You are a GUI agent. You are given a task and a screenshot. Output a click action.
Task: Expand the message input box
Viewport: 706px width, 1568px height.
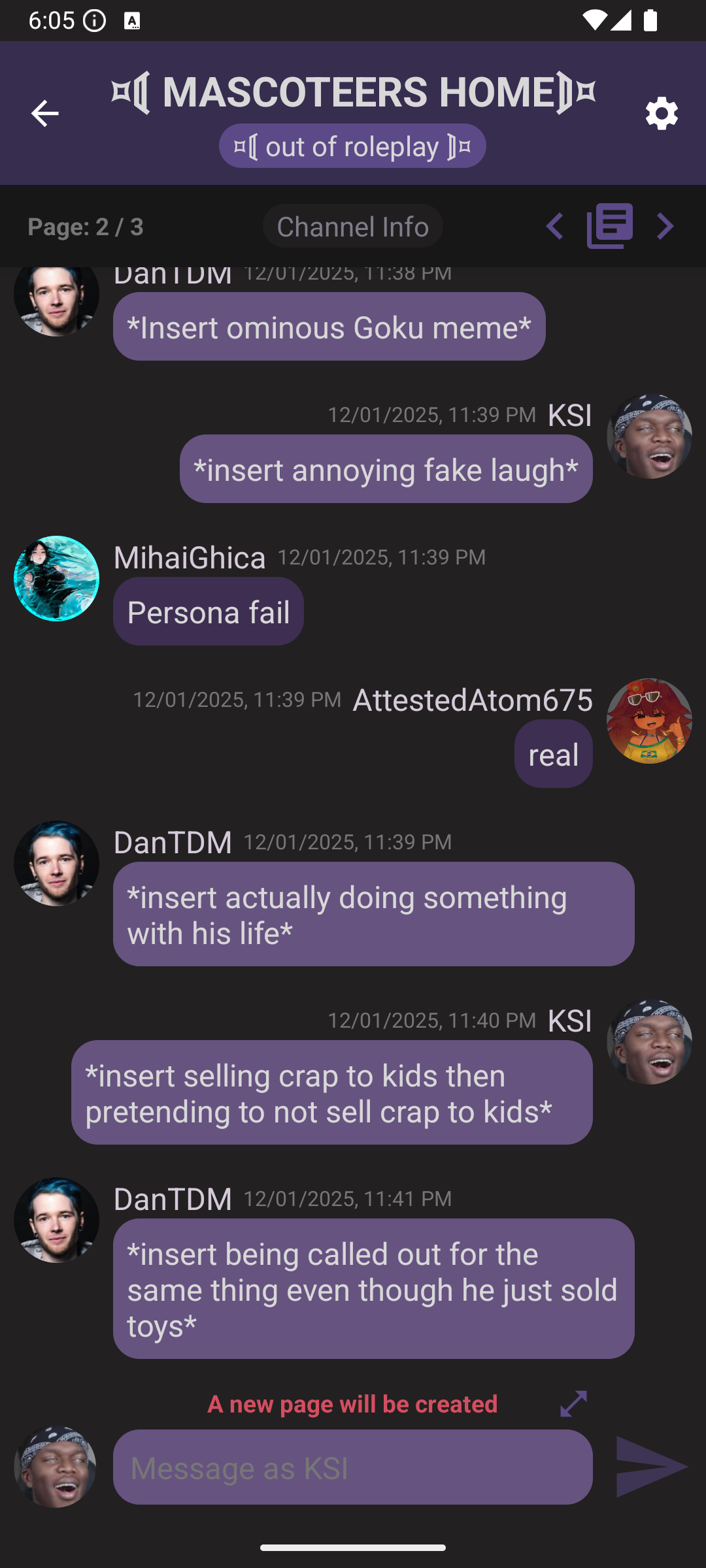tap(573, 1403)
